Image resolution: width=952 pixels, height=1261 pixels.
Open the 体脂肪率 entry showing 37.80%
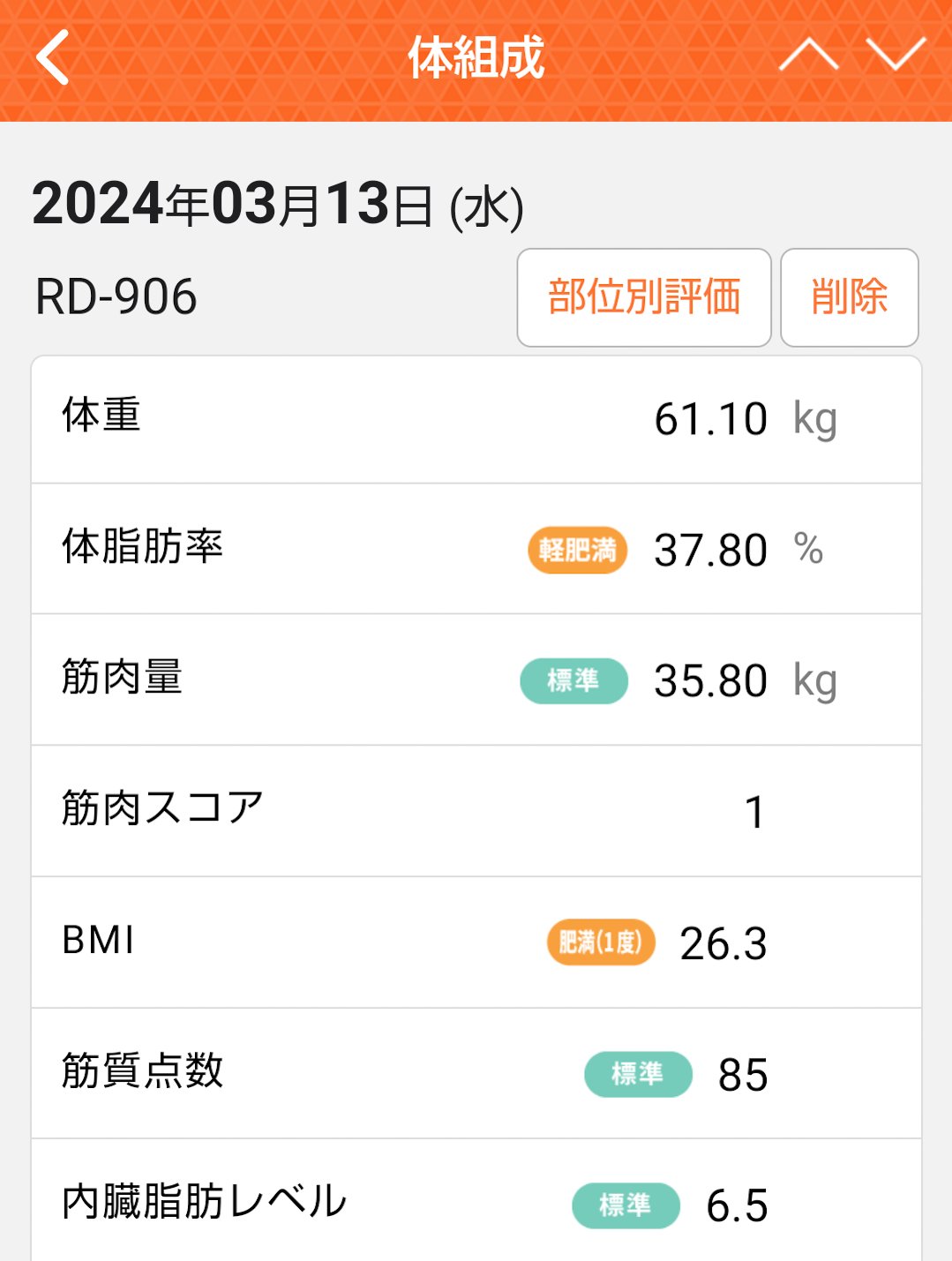pos(476,548)
